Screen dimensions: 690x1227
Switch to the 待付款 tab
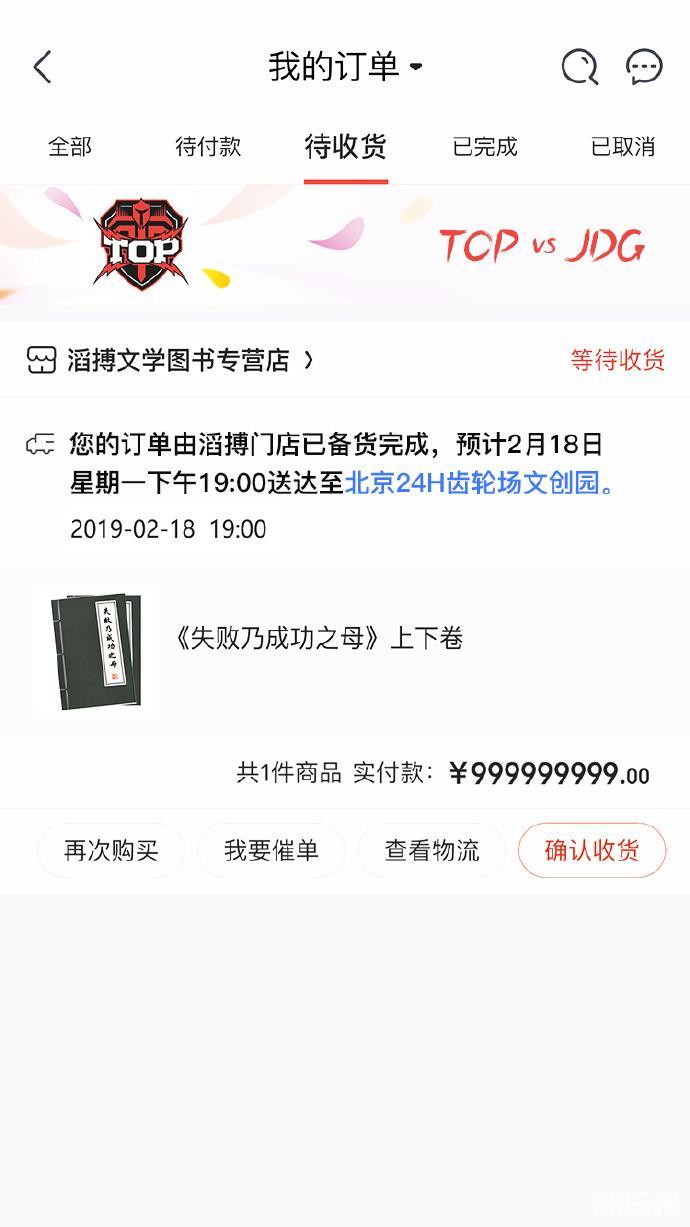pos(208,147)
